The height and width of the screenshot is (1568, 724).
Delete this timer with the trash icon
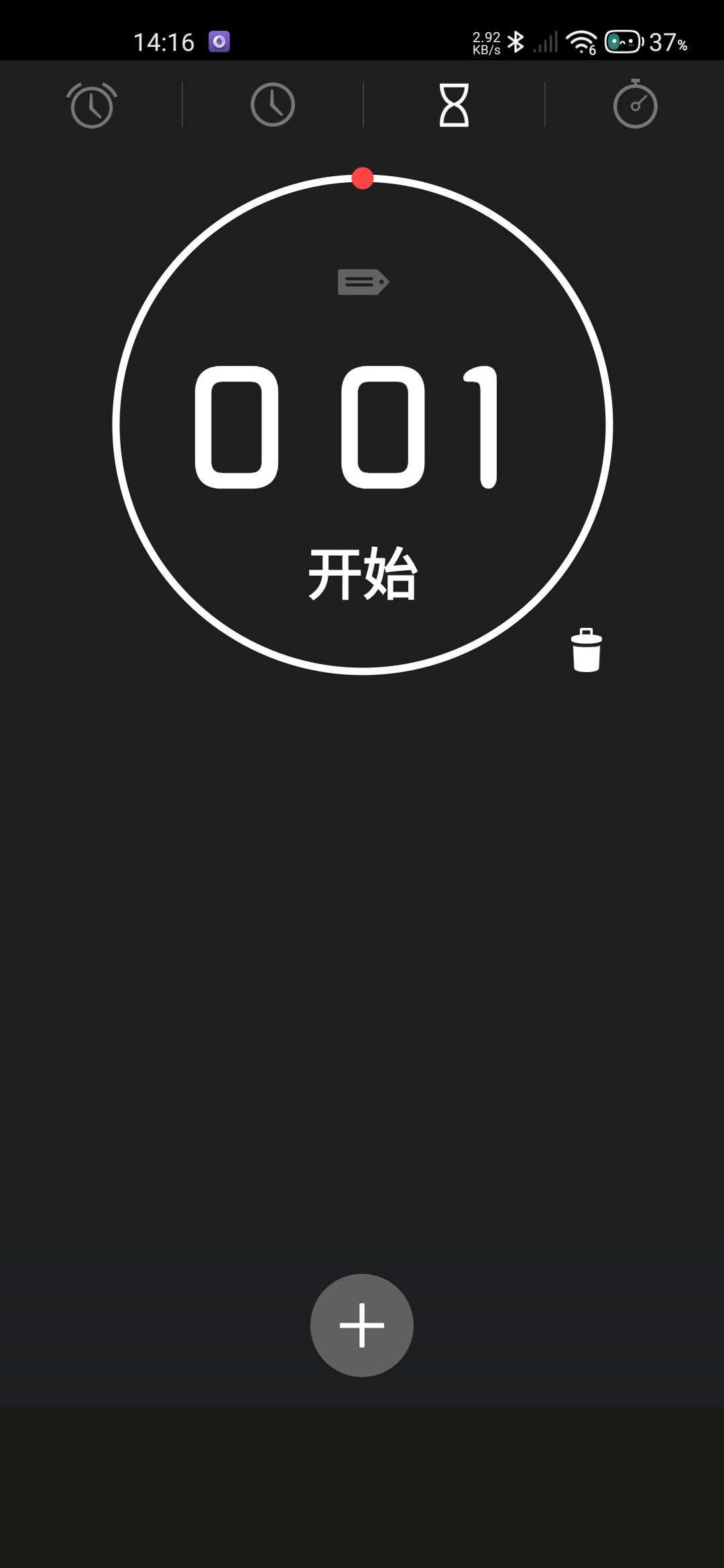pyautogui.click(x=587, y=650)
